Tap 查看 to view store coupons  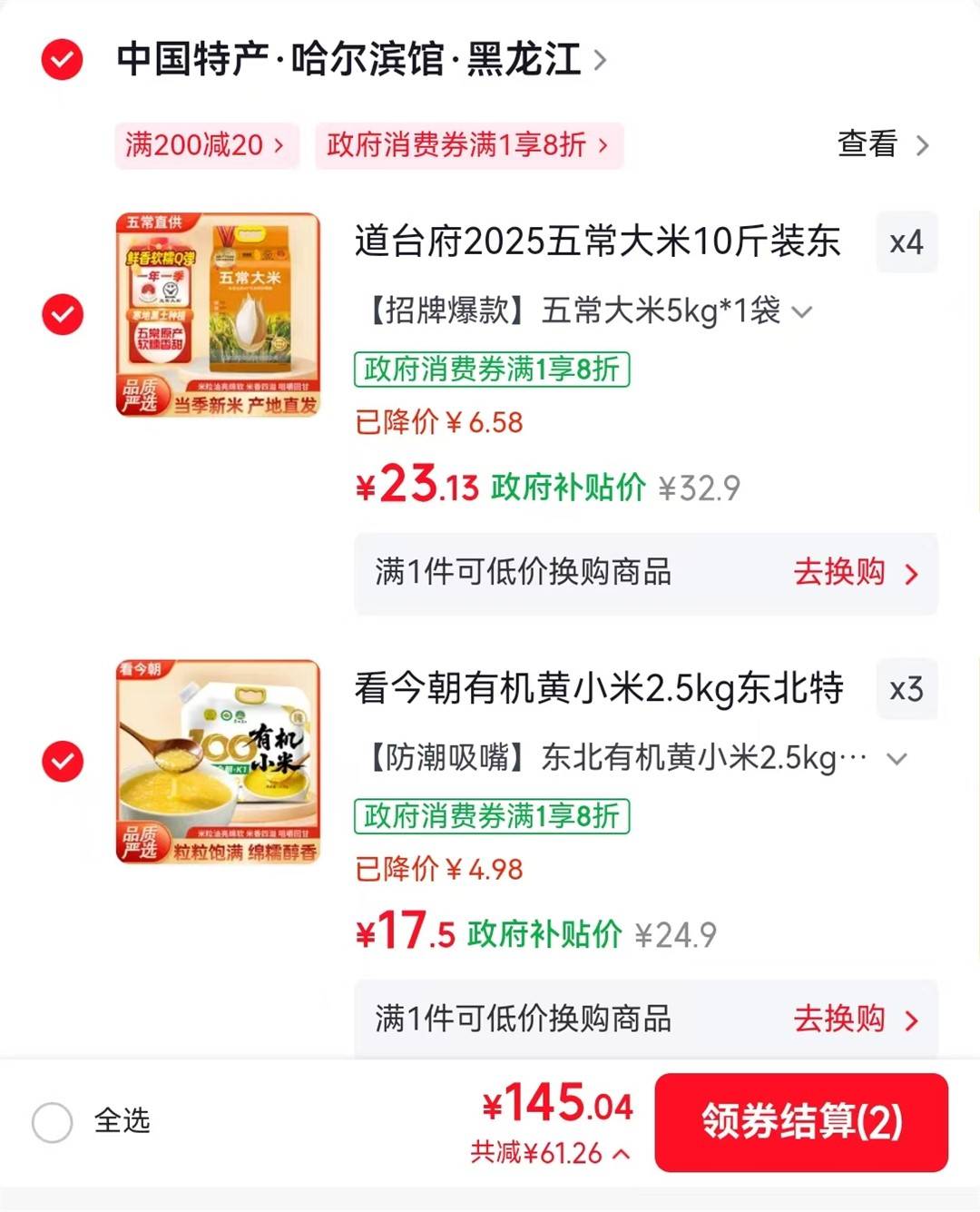click(x=882, y=145)
